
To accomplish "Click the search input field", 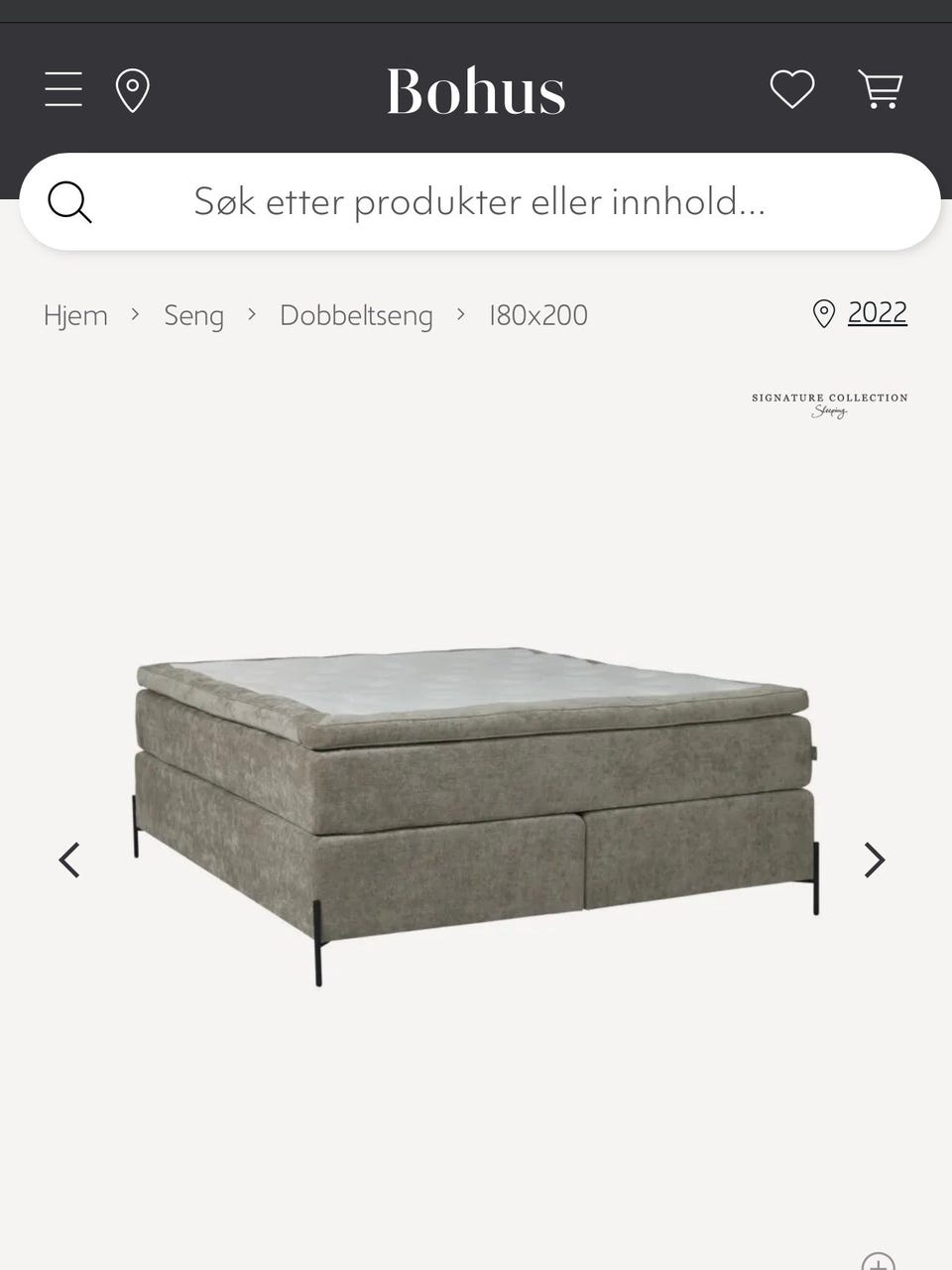I will pyautogui.click(x=476, y=202).
